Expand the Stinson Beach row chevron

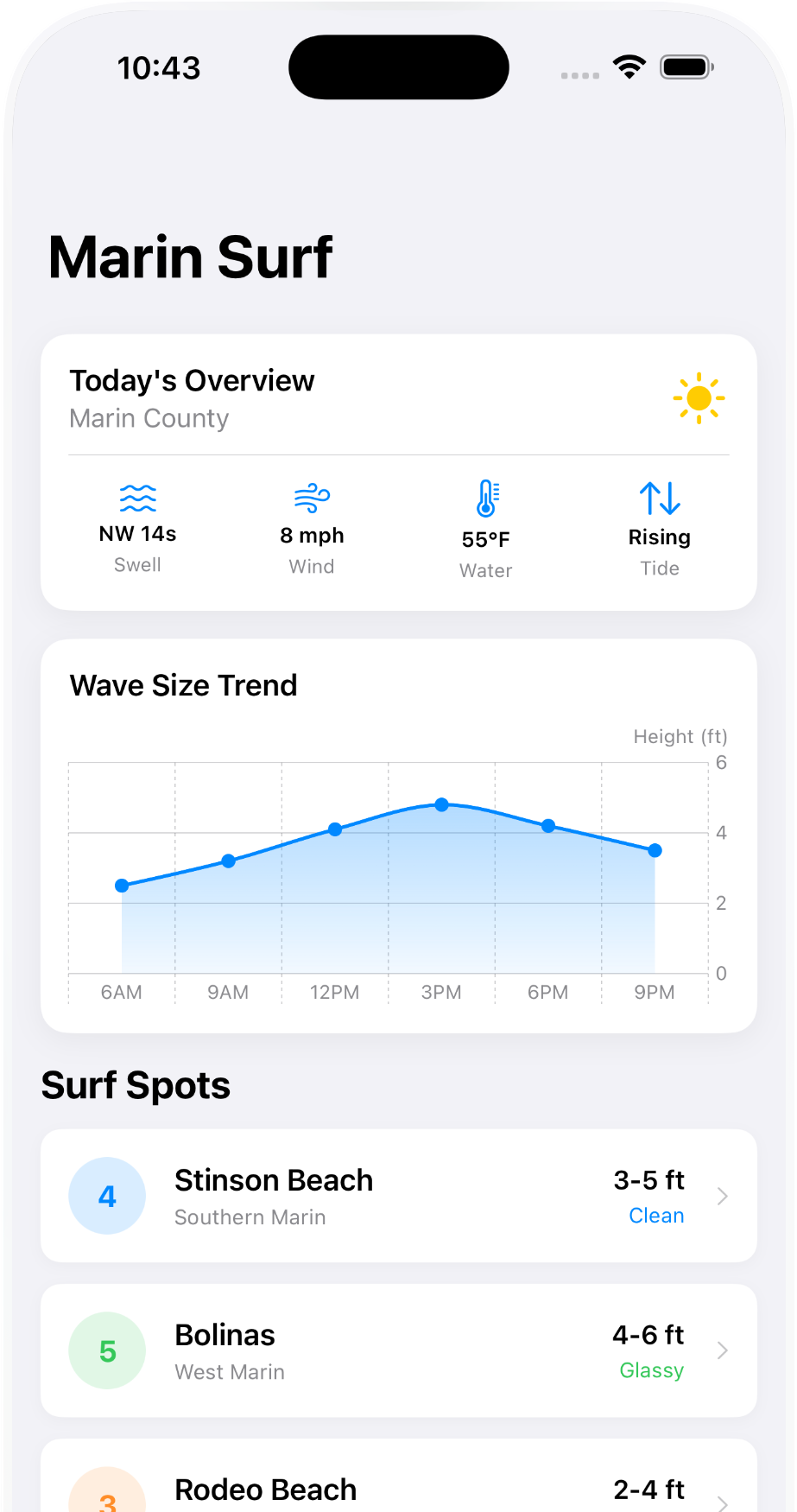(724, 1196)
